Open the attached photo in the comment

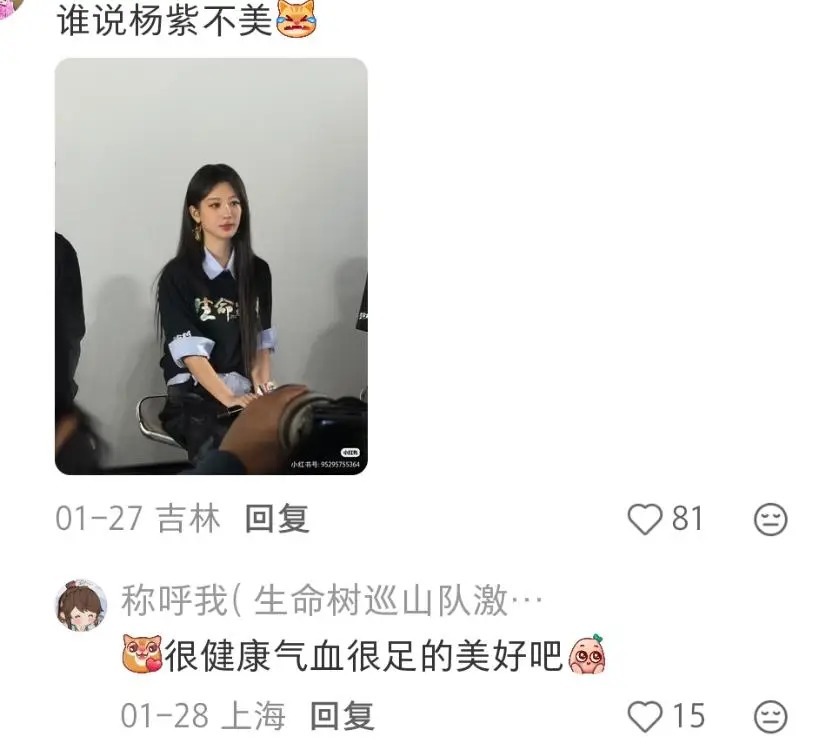pyautogui.click(x=210, y=266)
